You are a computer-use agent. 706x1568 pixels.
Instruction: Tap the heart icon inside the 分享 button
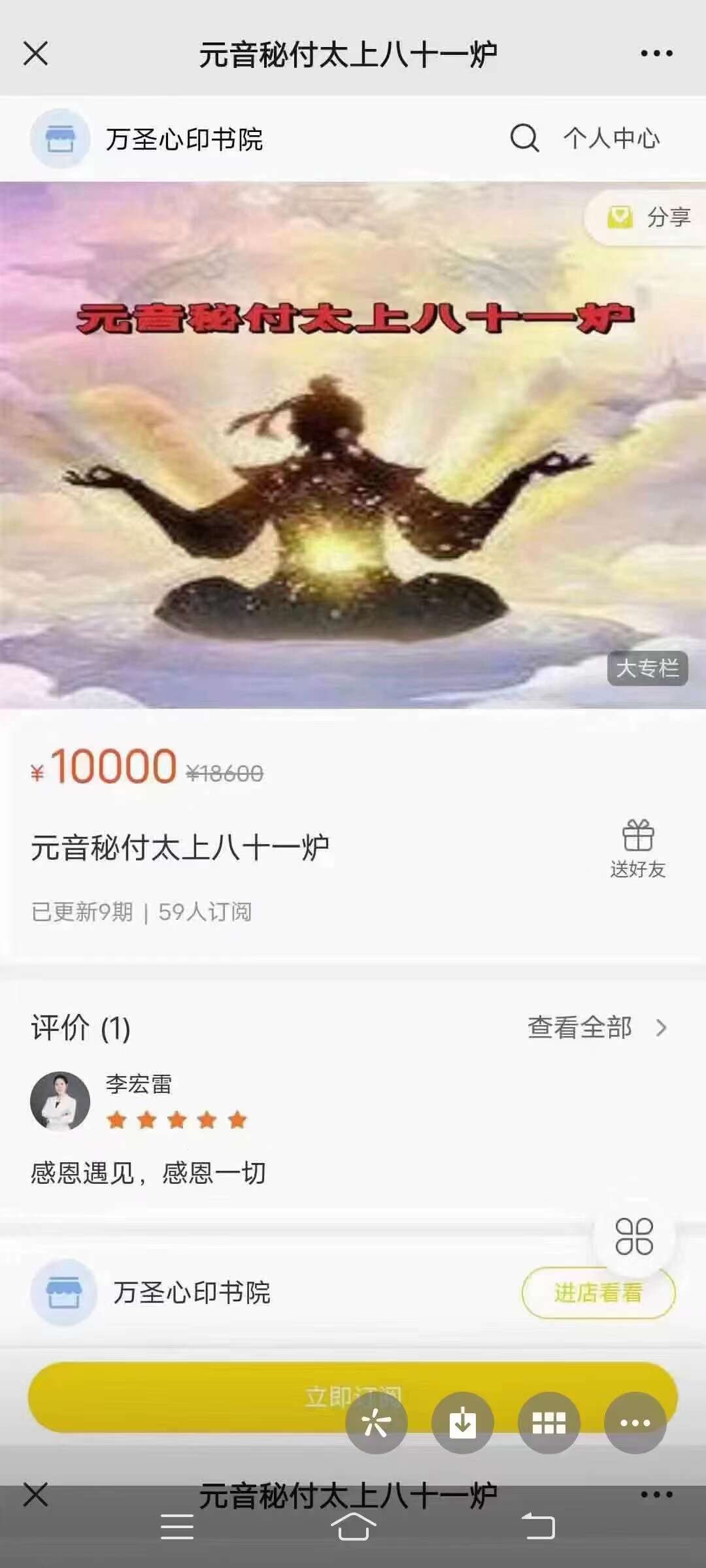click(x=620, y=218)
